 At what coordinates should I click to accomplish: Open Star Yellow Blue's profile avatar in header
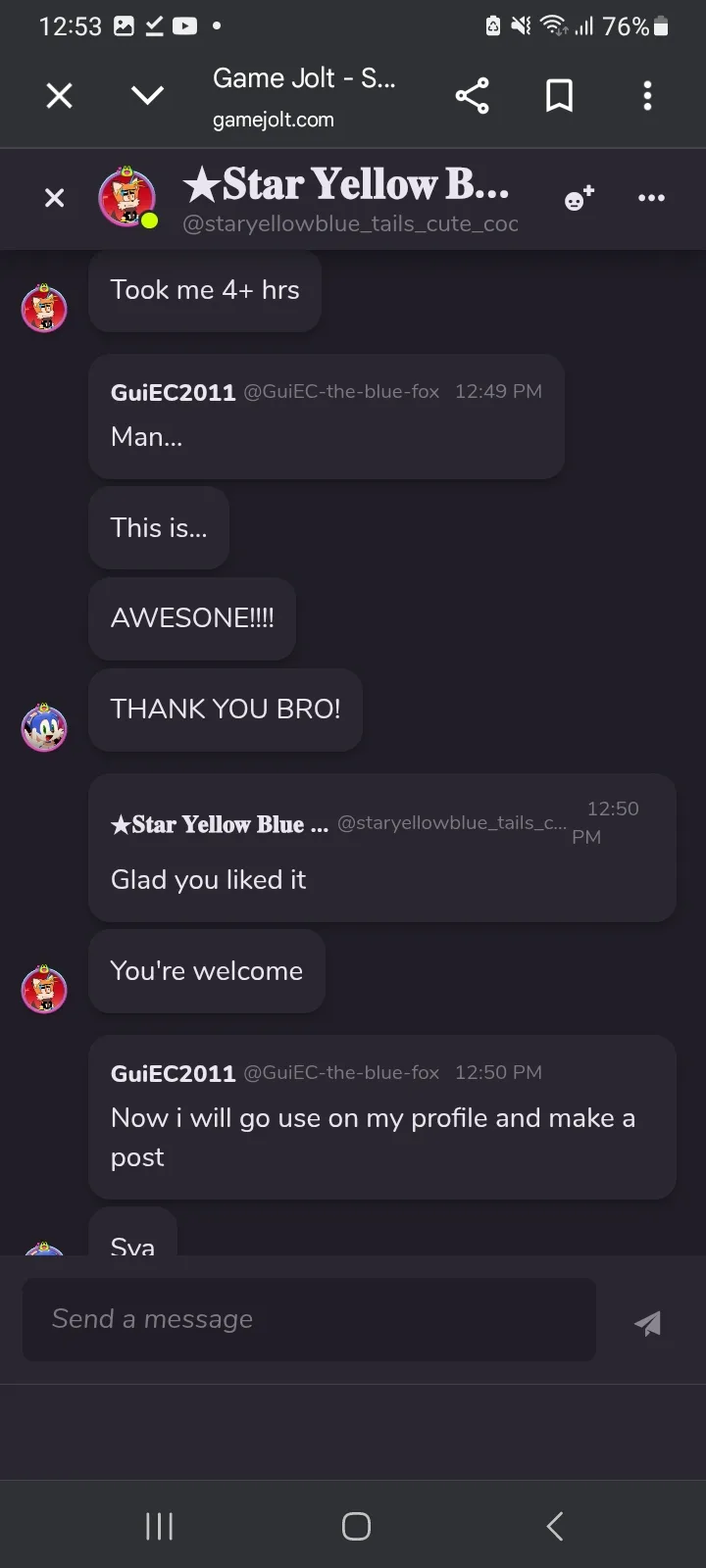(x=127, y=198)
